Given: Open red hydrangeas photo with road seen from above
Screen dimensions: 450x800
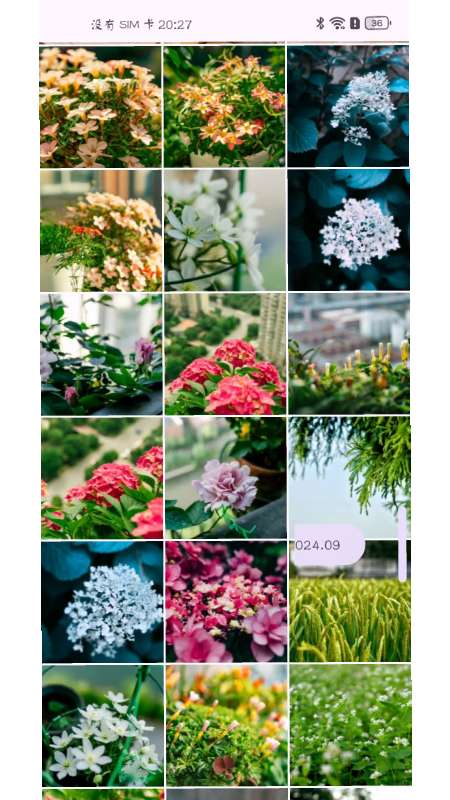Looking at the screenshot, I should click(102, 478).
